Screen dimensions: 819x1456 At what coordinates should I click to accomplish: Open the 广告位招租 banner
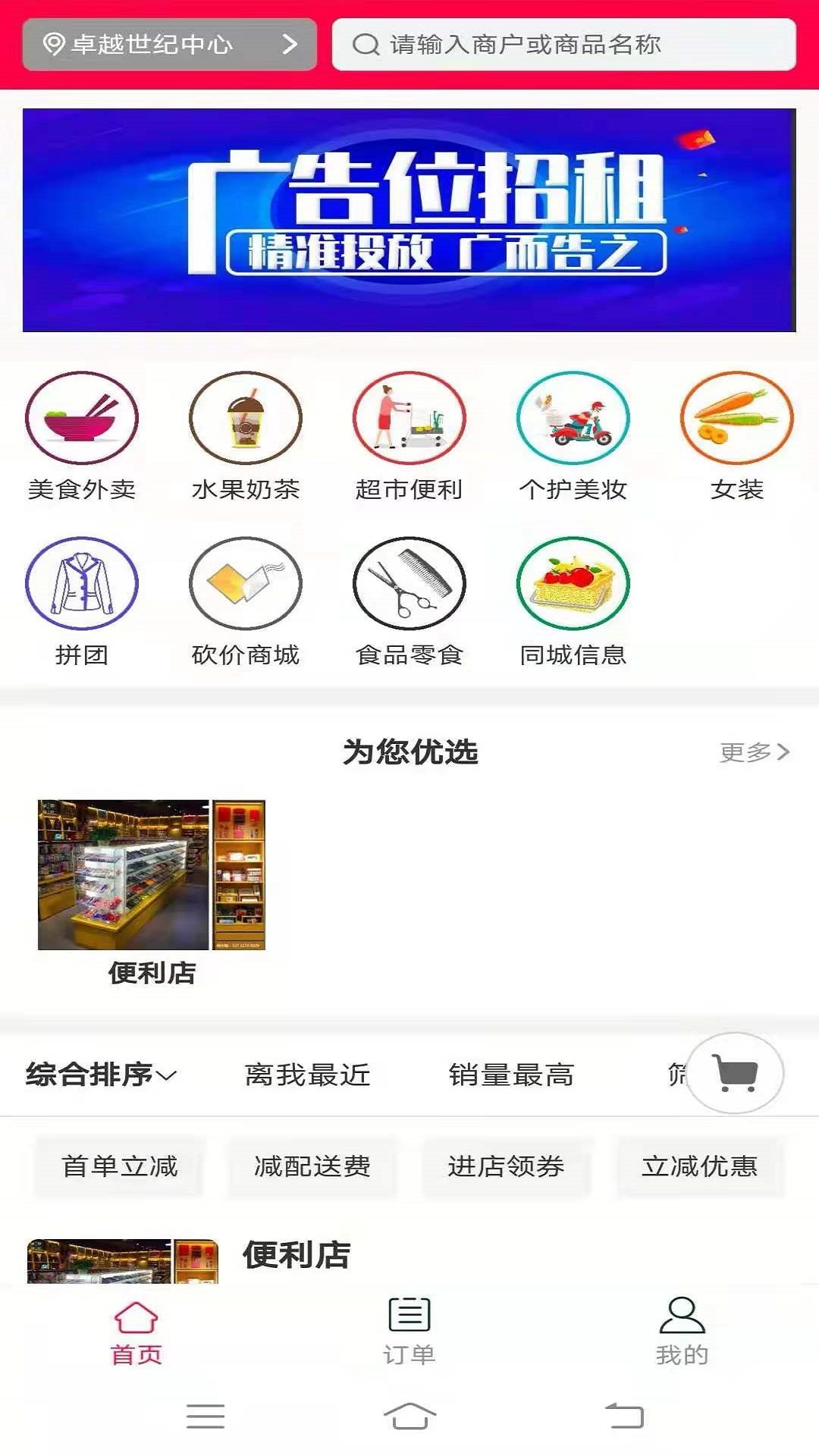click(x=409, y=220)
